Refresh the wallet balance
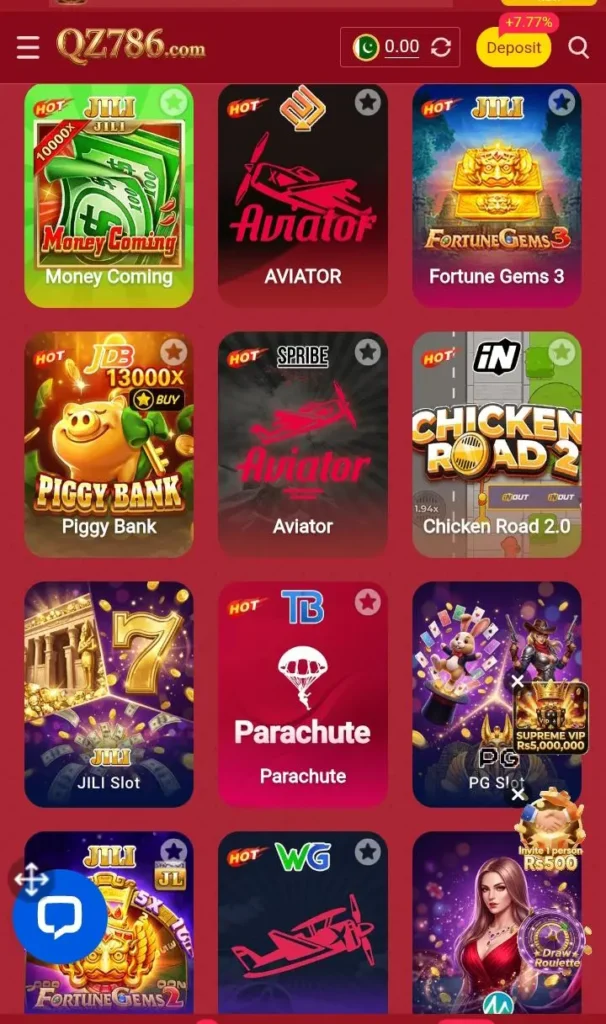The width and height of the screenshot is (606, 1024). click(441, 47)
